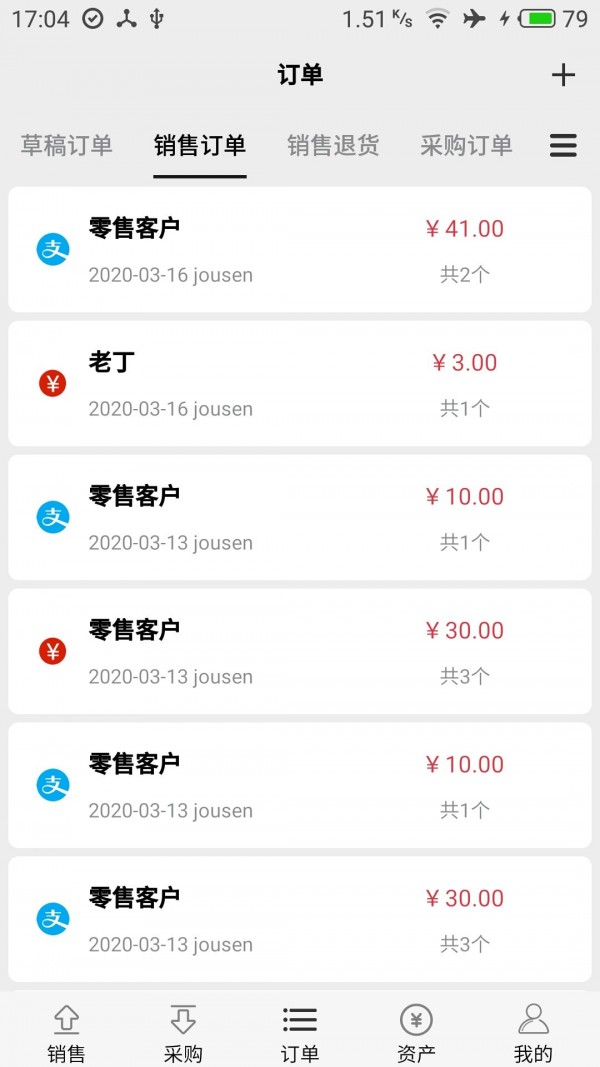Open the 我的 profile tab

pos(533,1033)
